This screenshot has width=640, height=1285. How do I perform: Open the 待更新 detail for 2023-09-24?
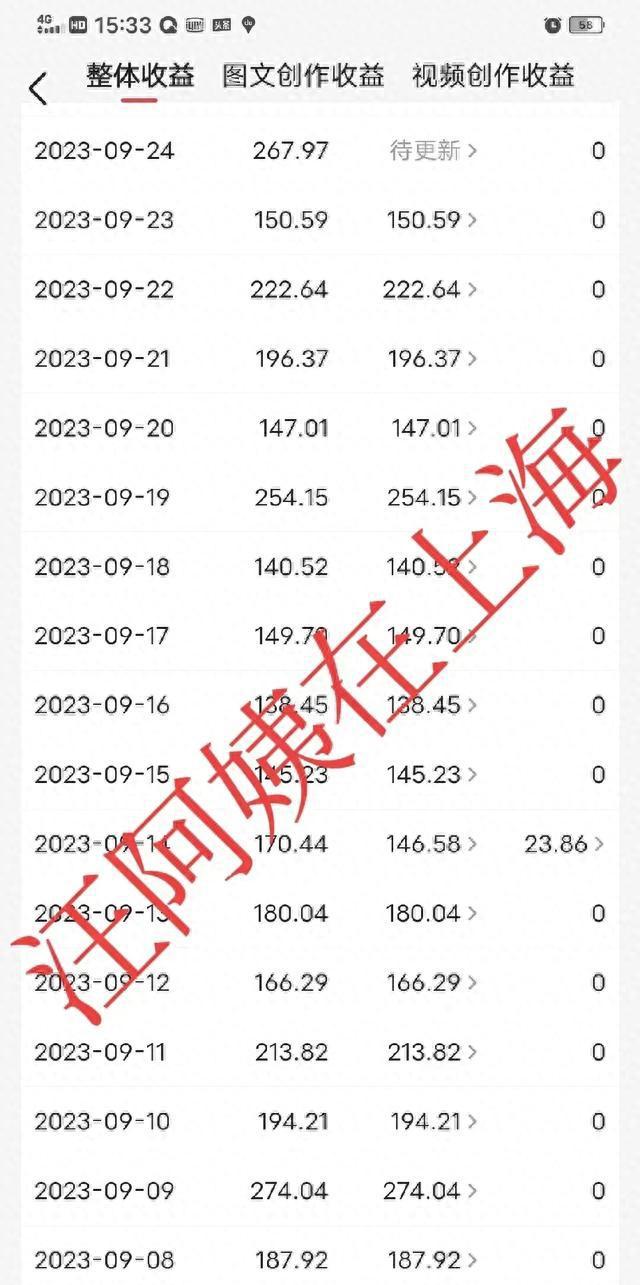433,151
